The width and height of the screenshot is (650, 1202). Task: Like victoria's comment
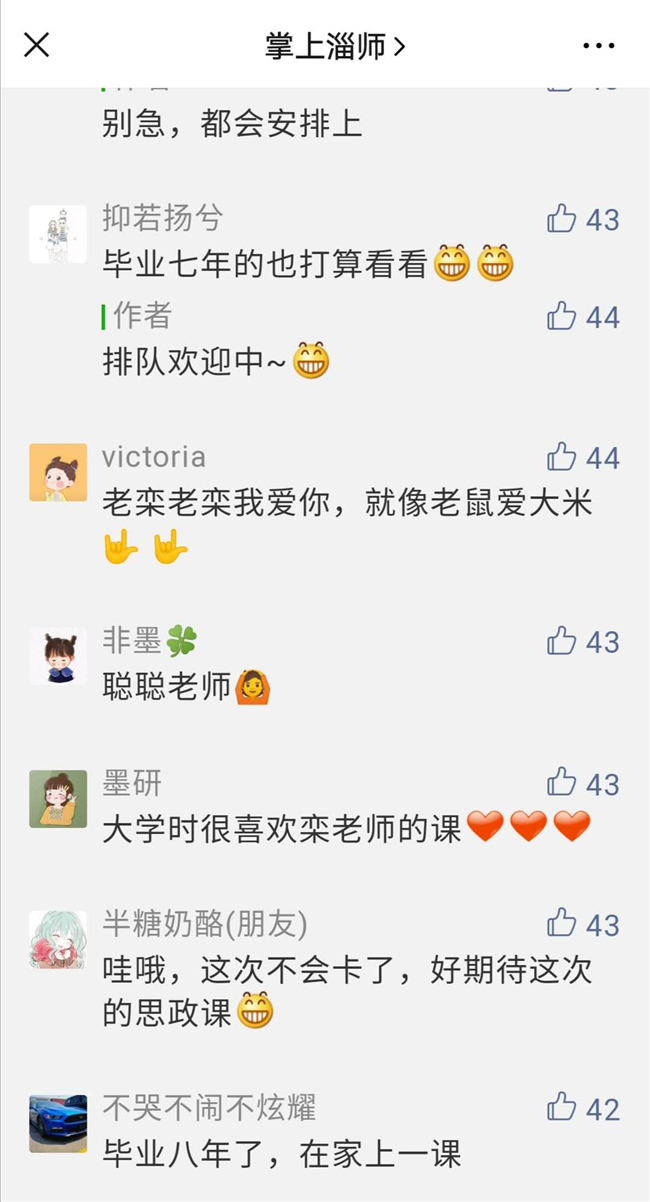tap(563, 458)
